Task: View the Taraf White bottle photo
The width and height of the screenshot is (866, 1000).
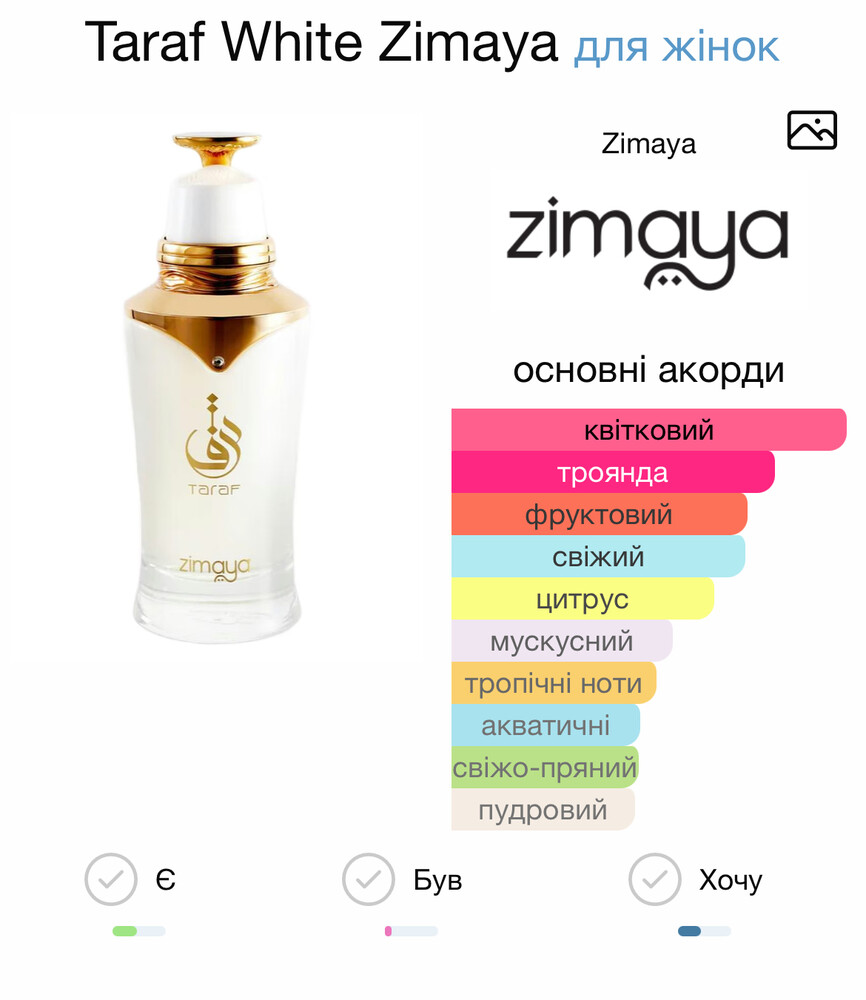Action: [216, 388]
